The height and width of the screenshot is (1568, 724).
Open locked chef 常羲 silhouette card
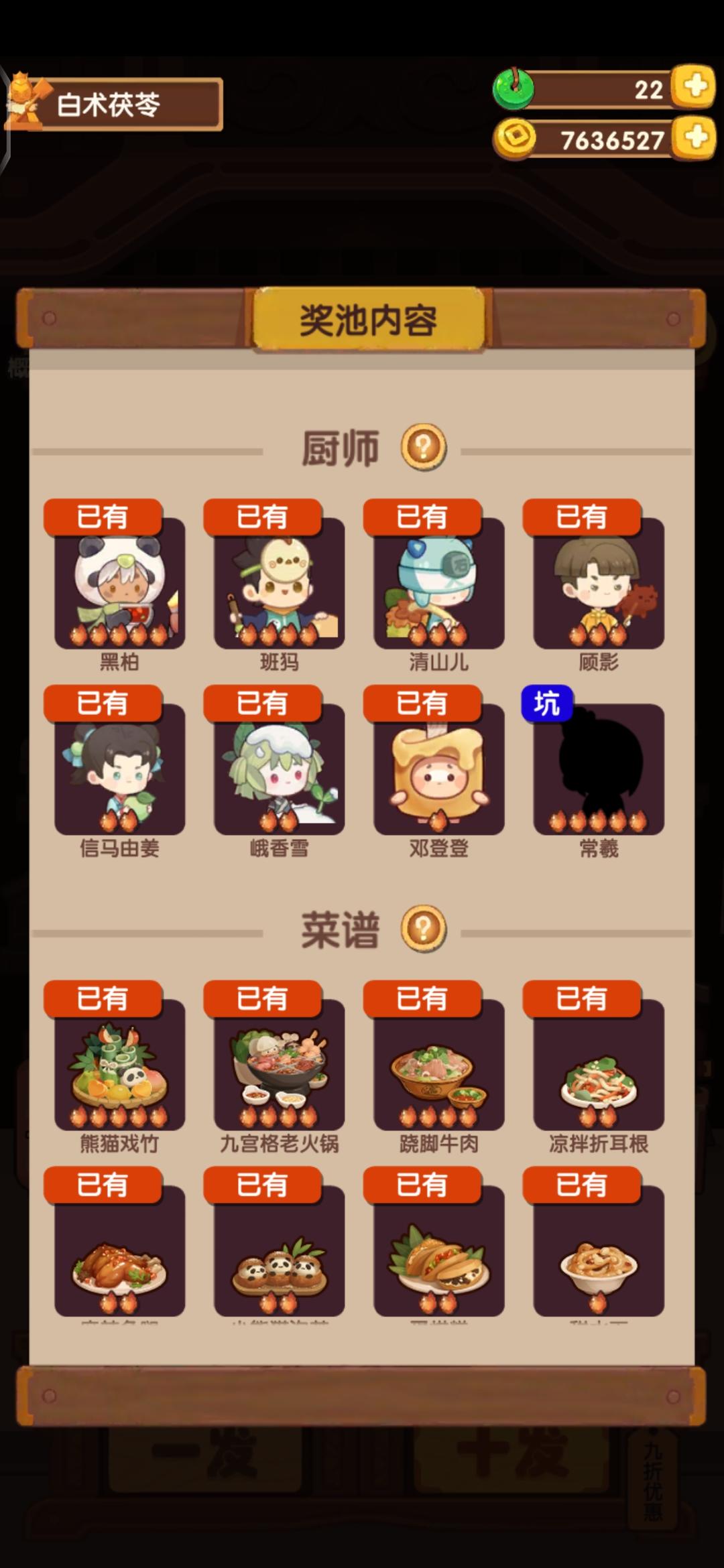pos(598,770)
